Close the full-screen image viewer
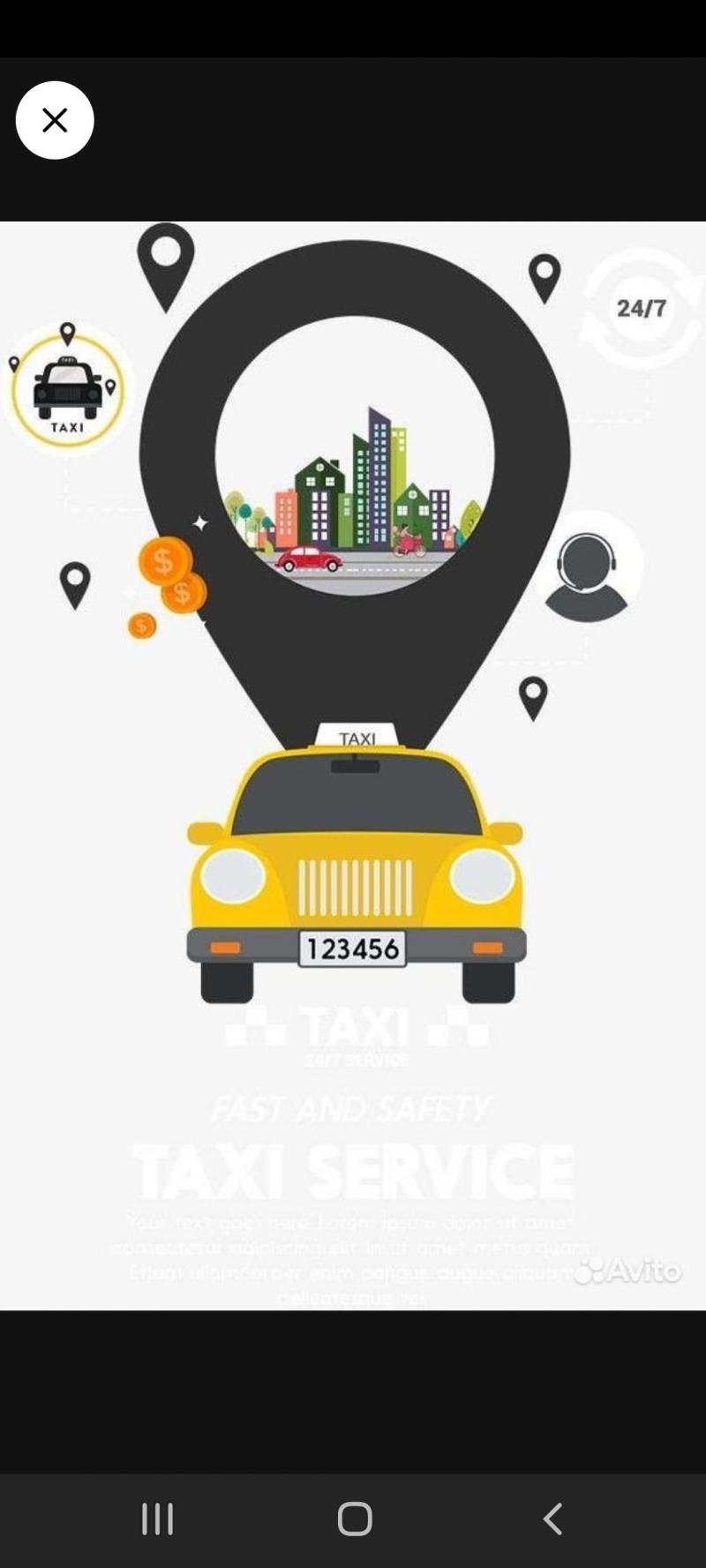 [x=55, y=120]
